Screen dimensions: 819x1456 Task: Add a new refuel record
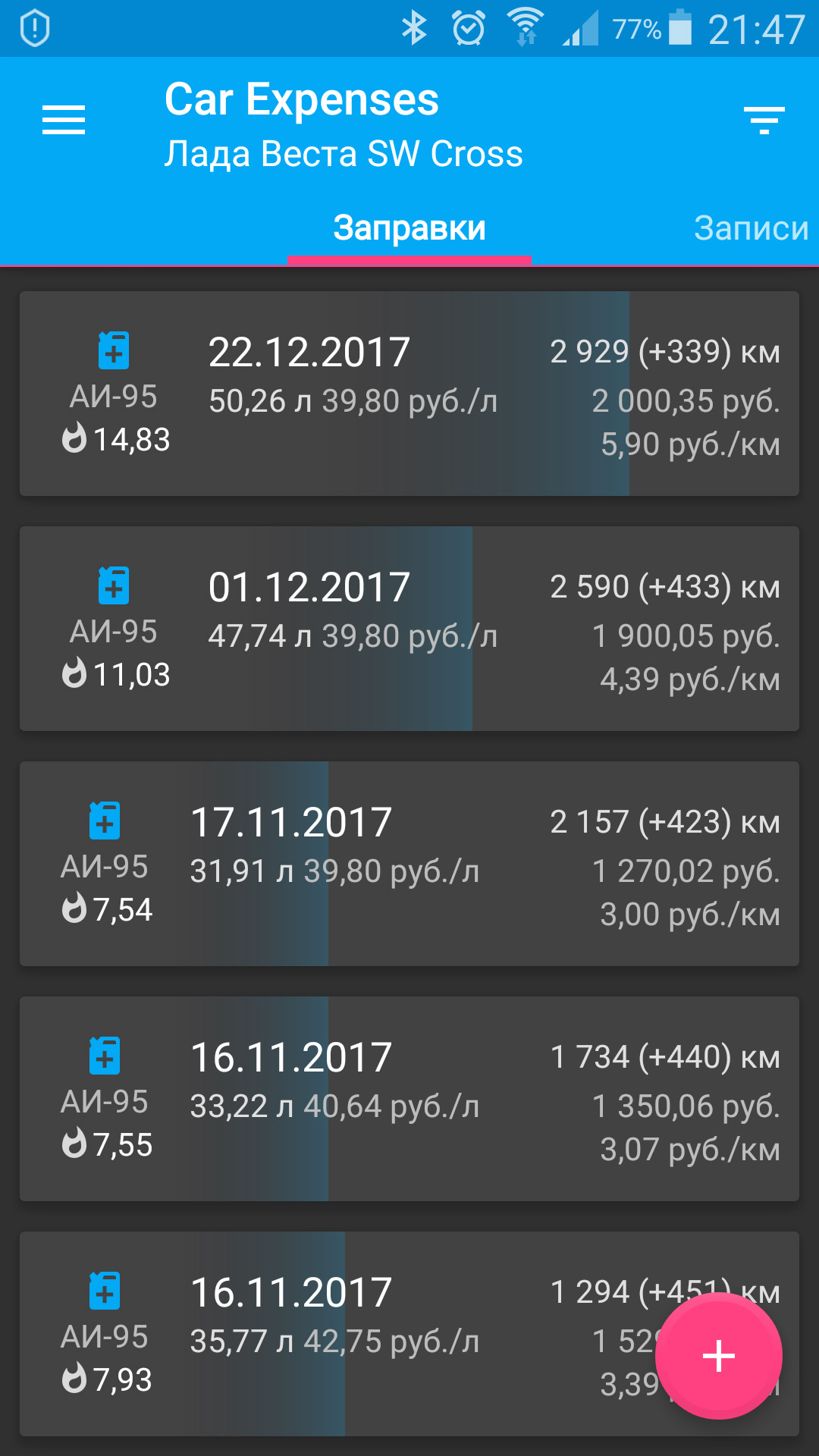[x=718, y=1355]
